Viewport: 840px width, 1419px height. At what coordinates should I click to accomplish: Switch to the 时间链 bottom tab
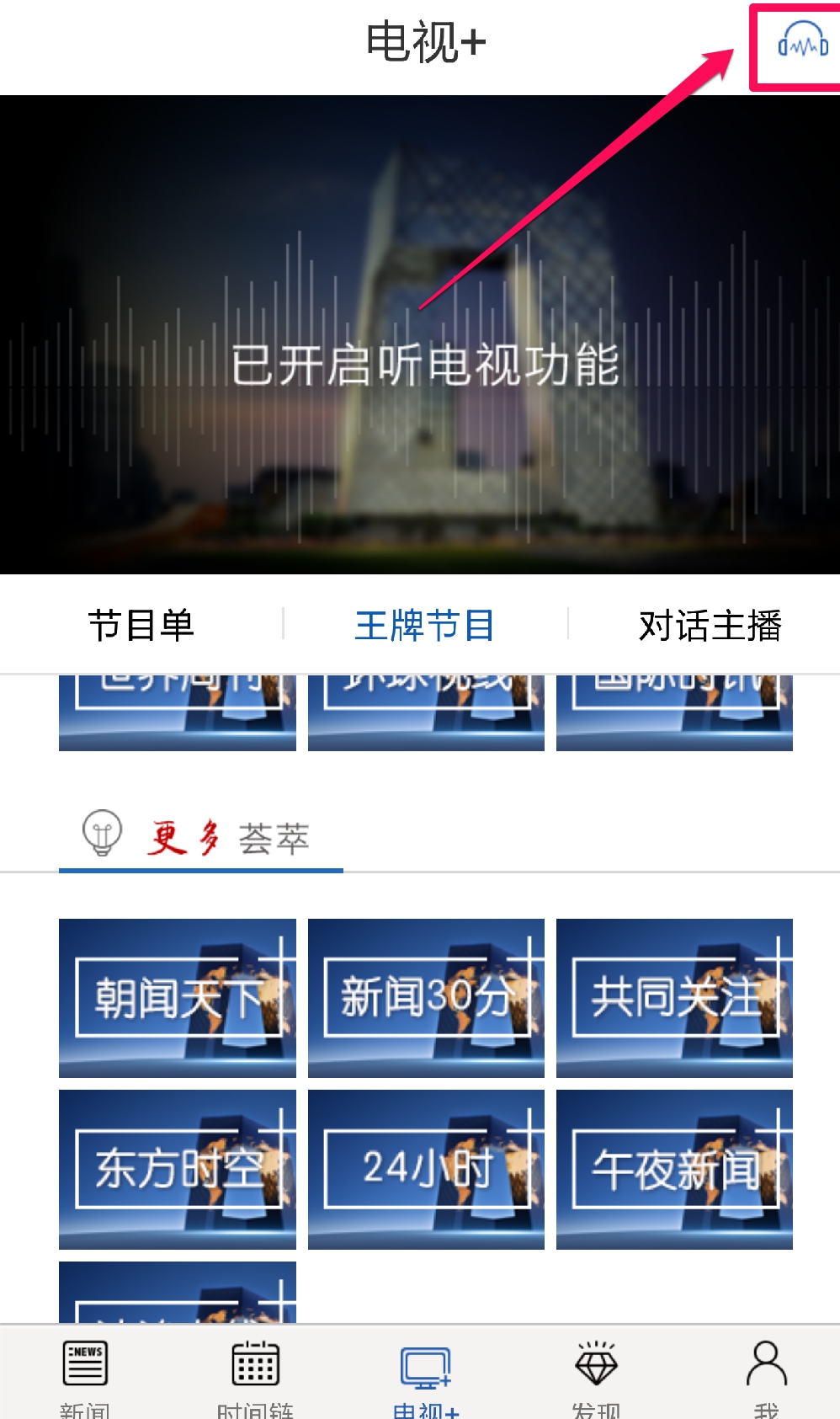[255, 1374]
